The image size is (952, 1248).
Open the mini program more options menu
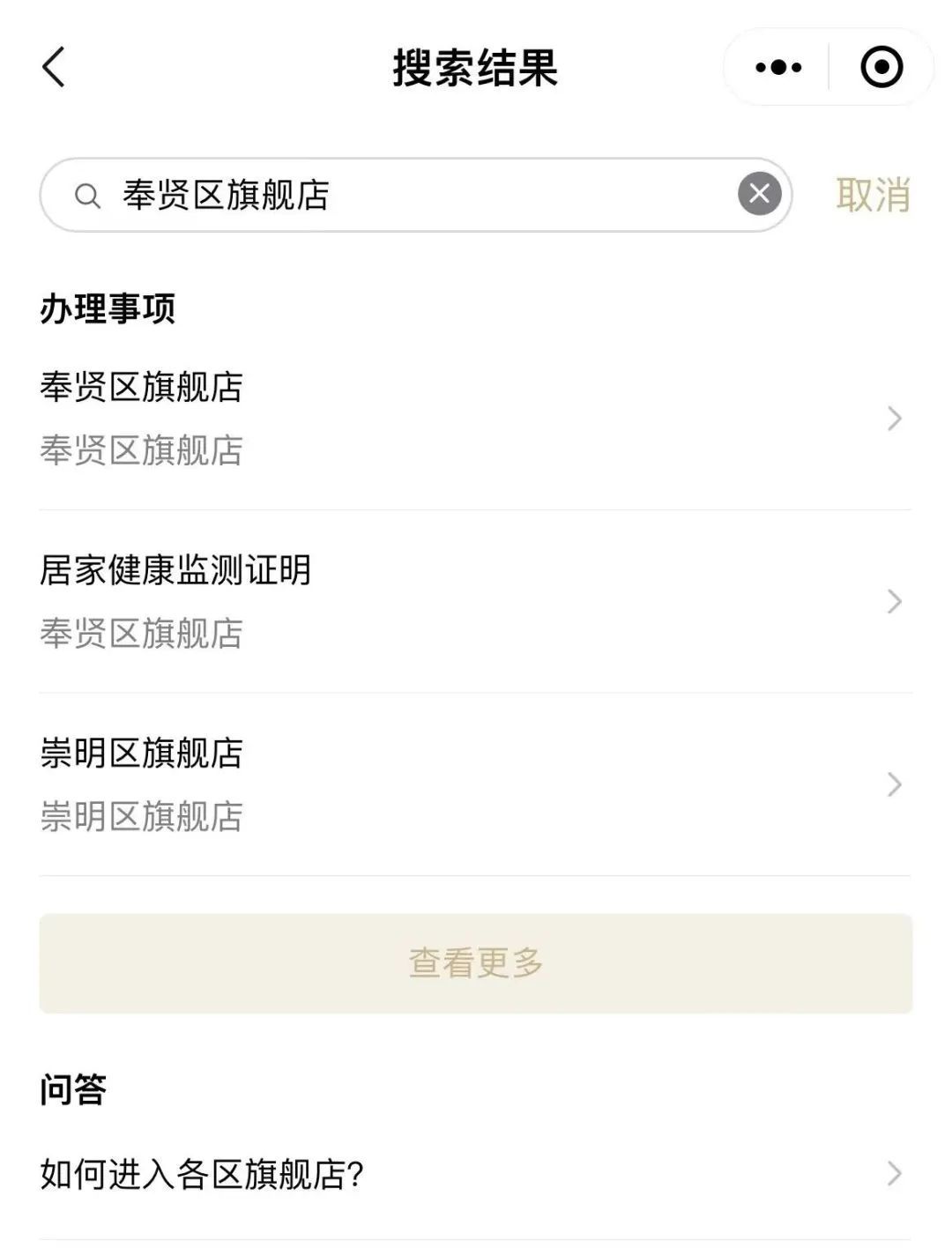(x=778, y=68)
